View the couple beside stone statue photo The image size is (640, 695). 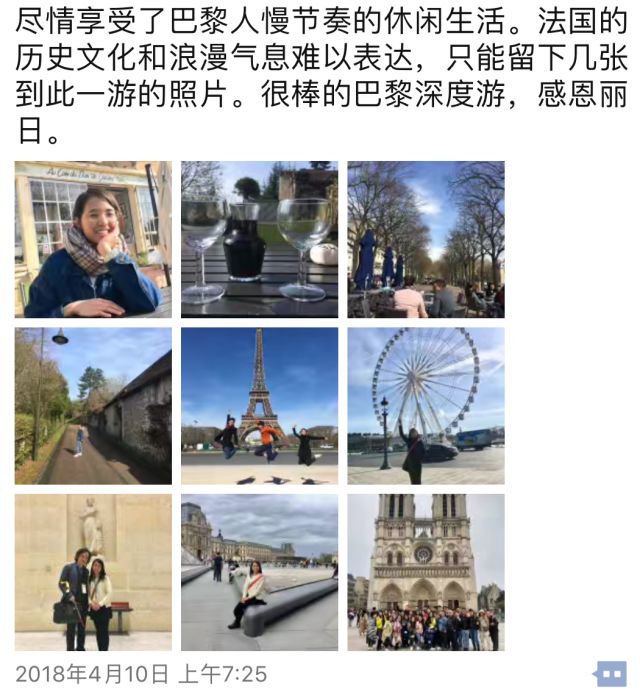[x=93, y=572]
